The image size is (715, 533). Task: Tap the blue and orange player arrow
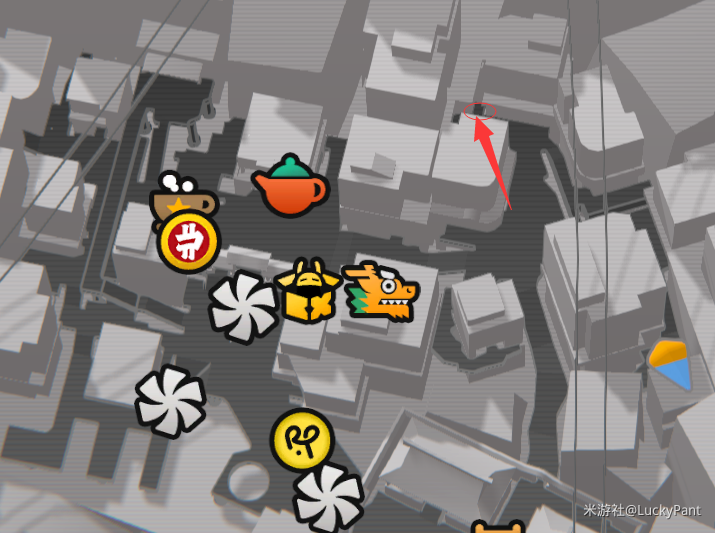[x=670, y=364]
